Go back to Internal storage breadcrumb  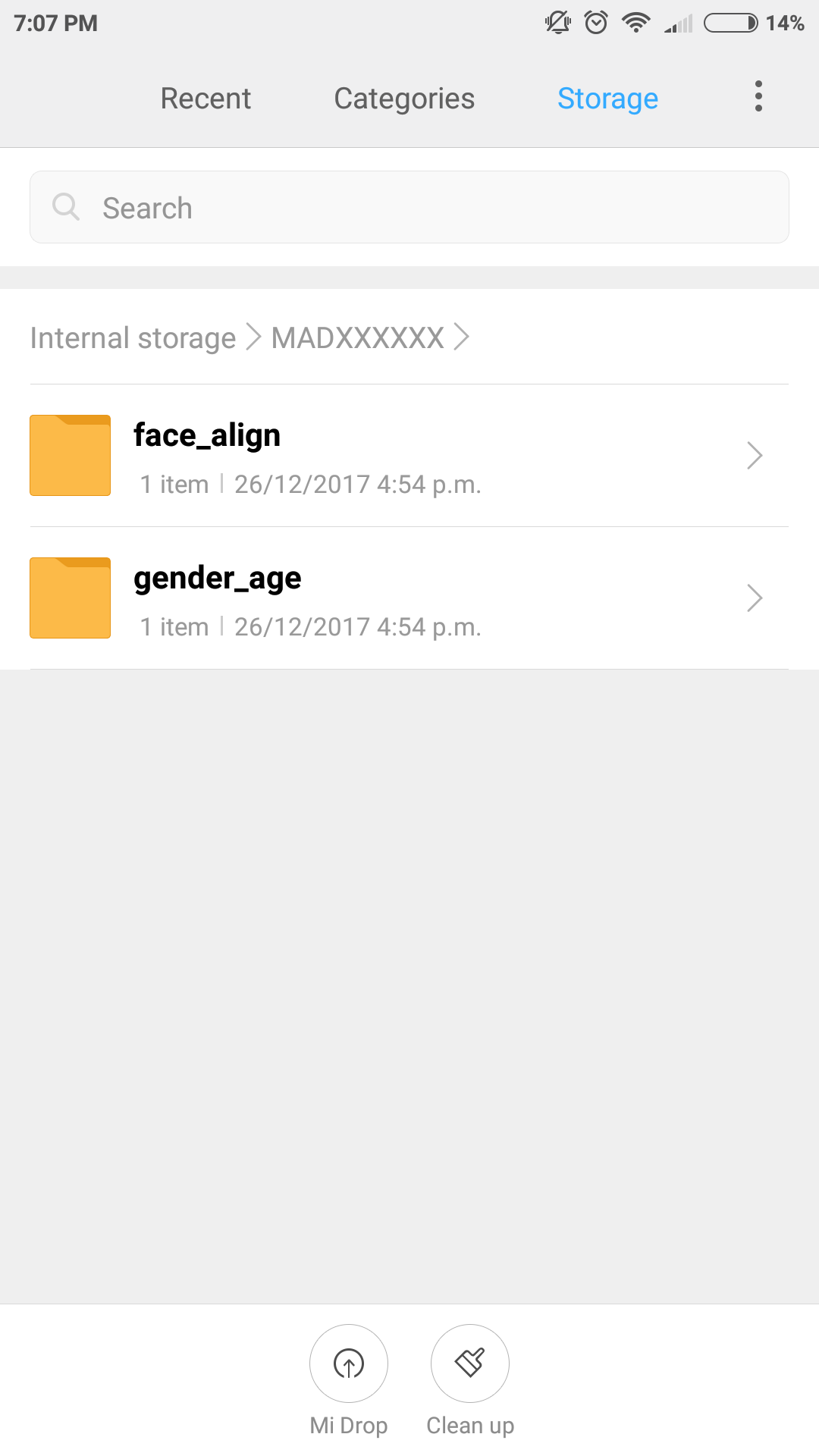[133, 337]
